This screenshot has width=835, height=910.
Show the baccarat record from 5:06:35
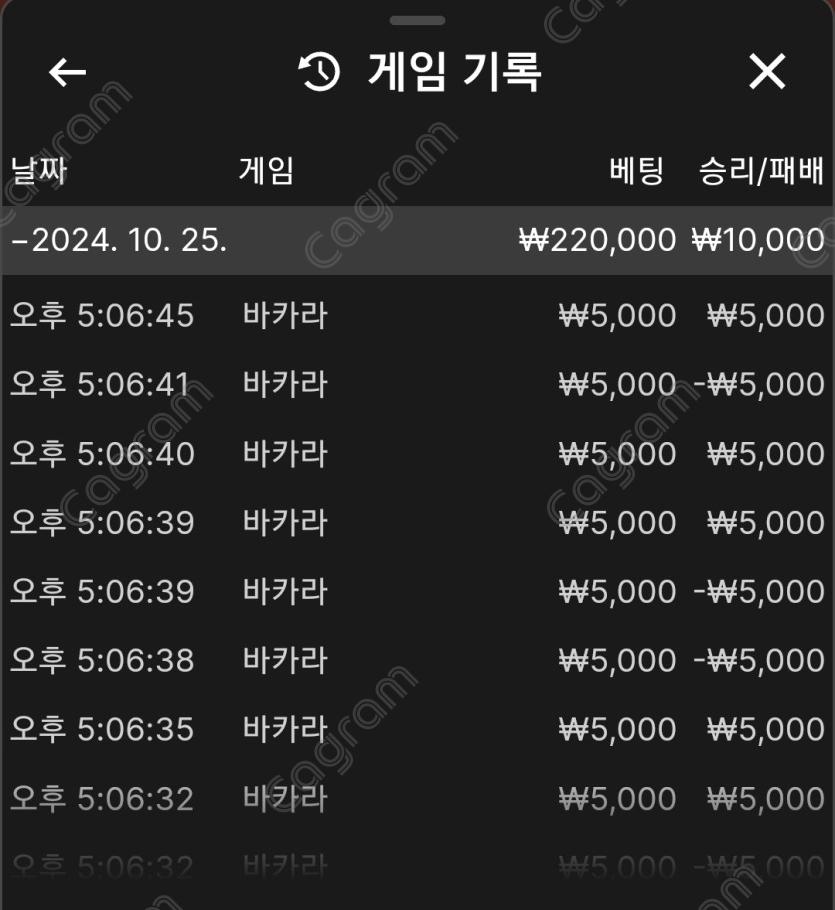[x=416, y=729]
